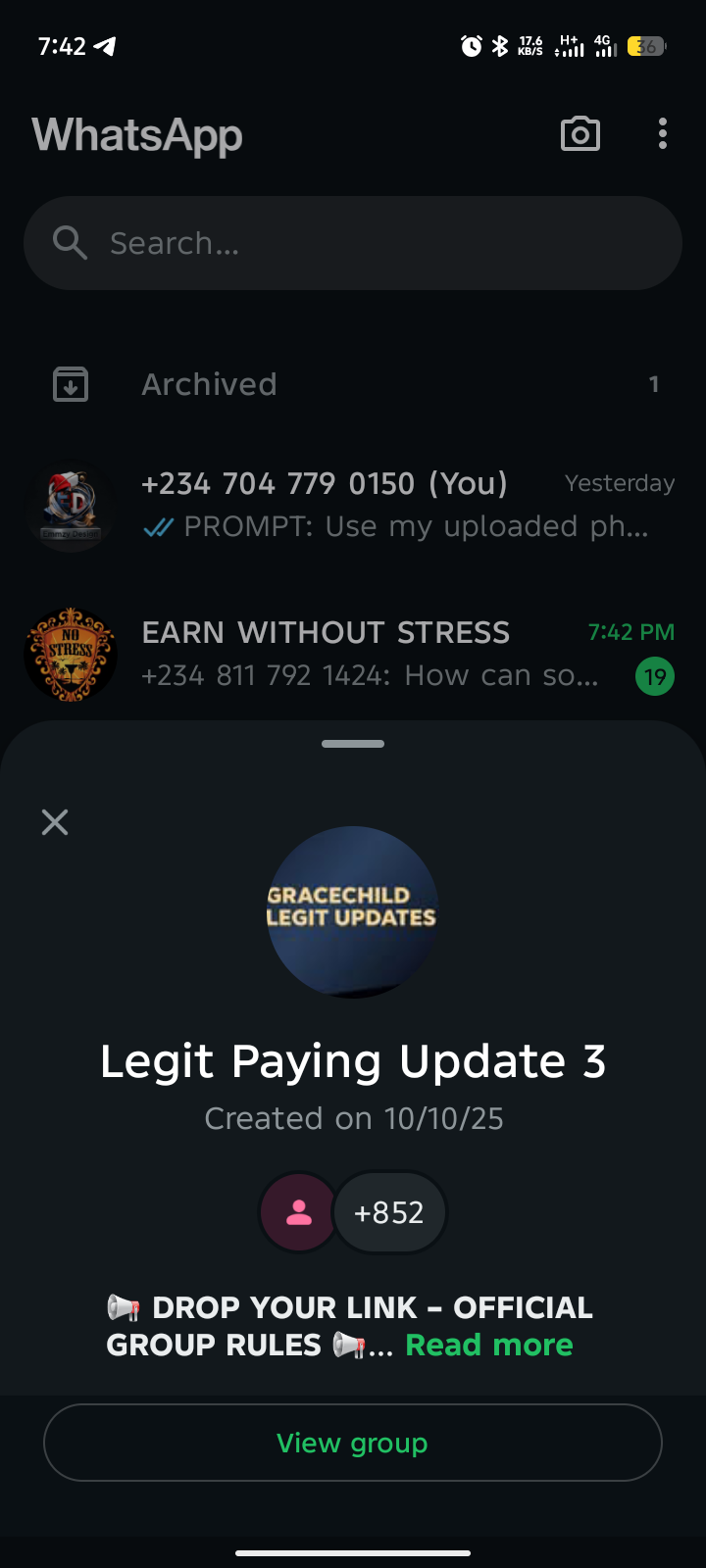
Task: Tap the View group button
Action: click(x=353, y=1443)
